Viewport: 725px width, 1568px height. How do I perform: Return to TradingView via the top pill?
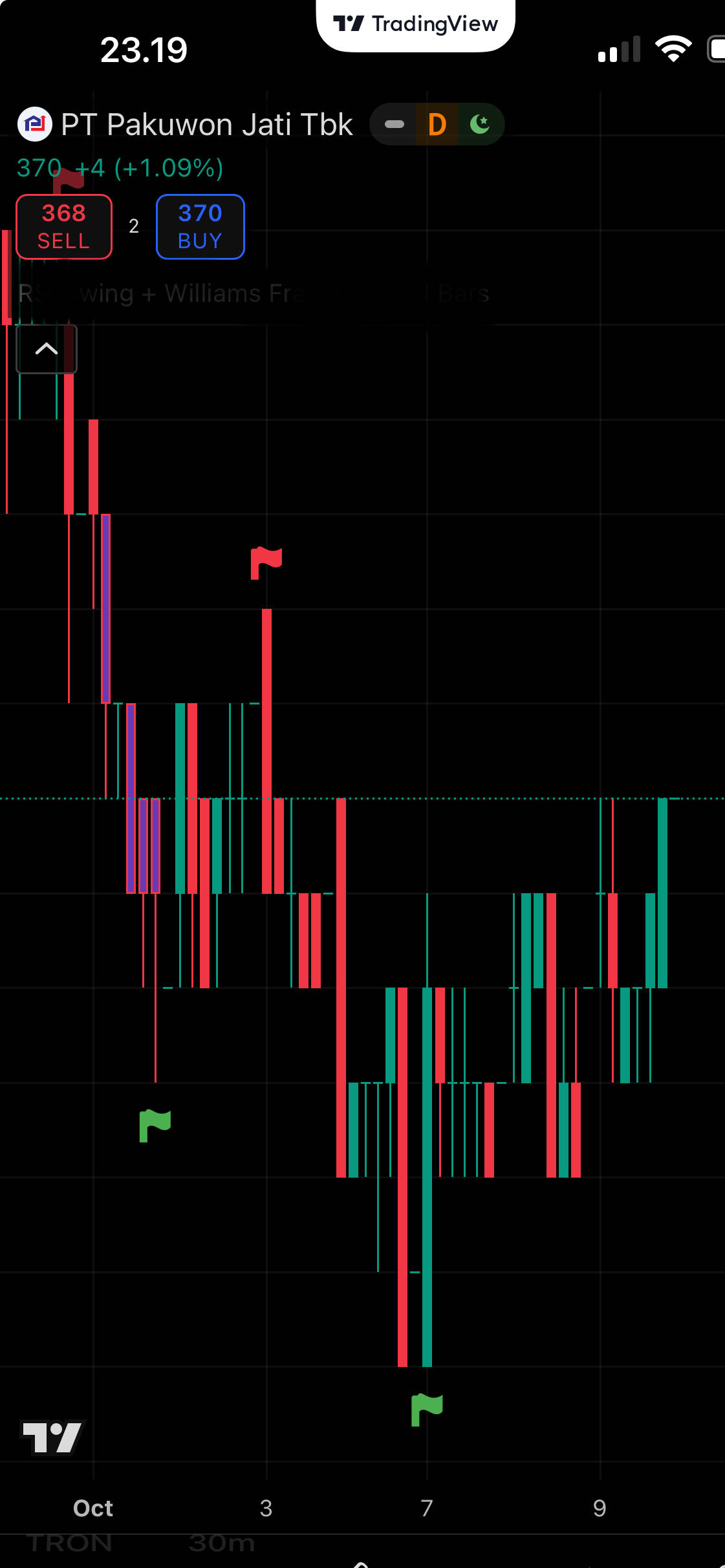point(416,25)
